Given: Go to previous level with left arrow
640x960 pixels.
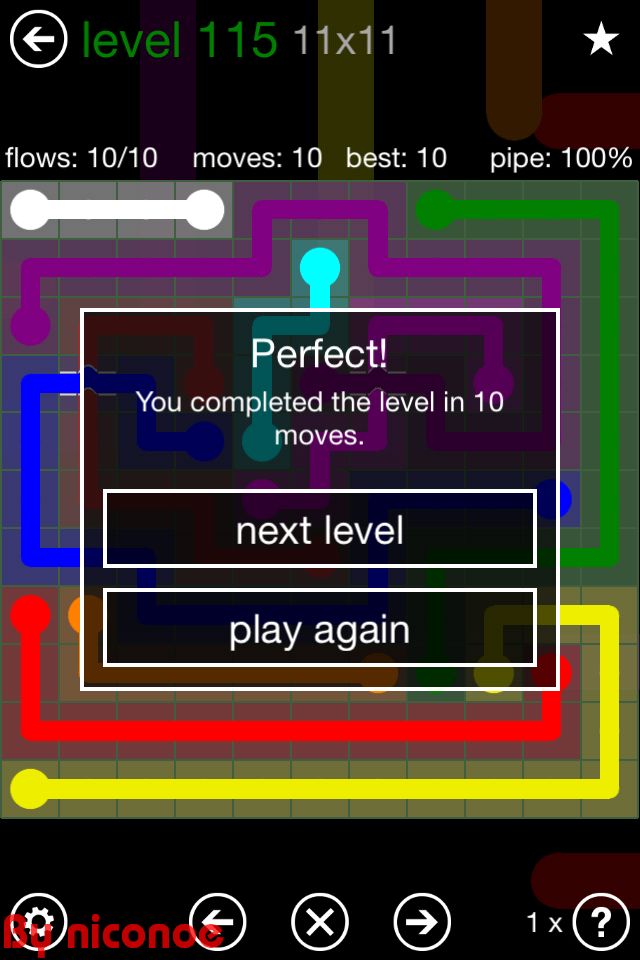Looking at the screenshot, I should 218,921.
